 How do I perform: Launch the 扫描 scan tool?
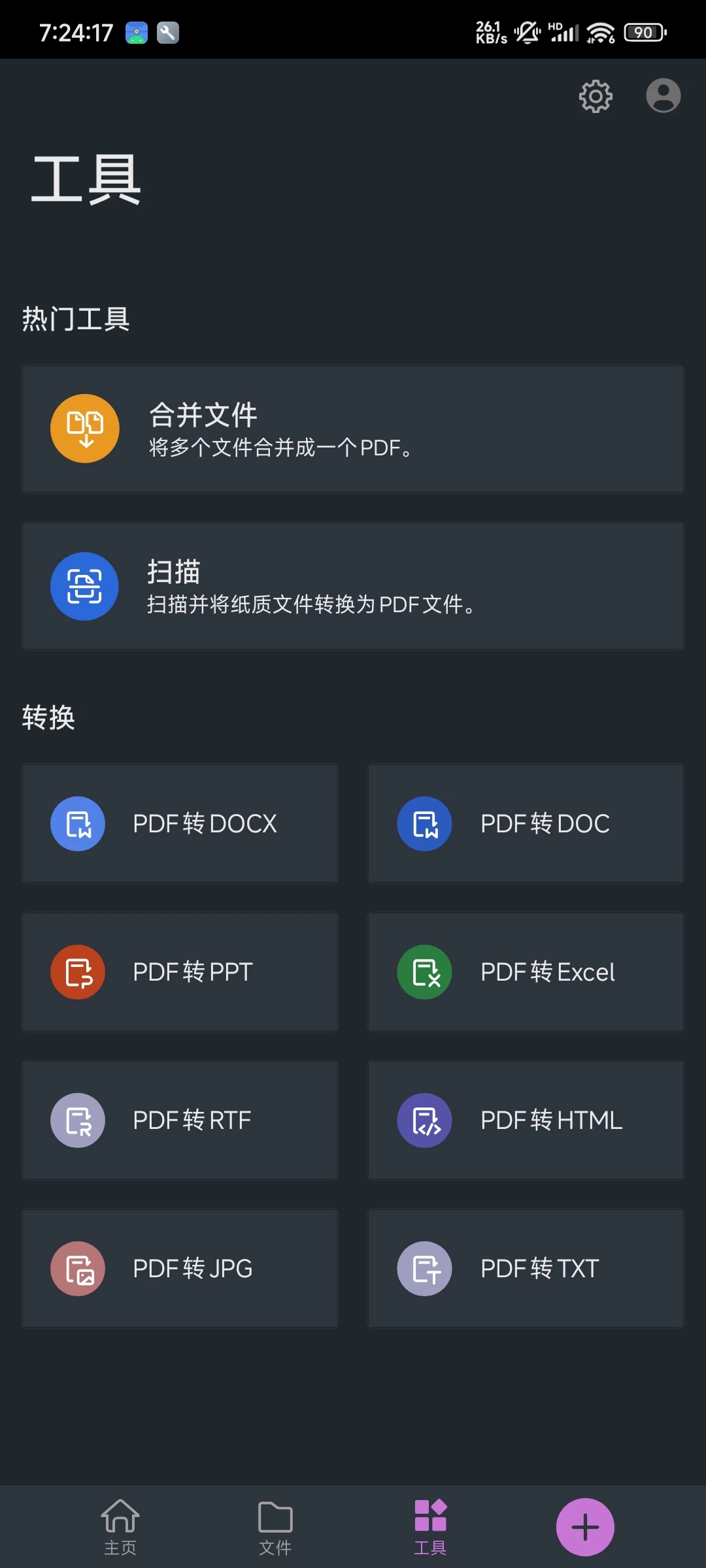pos(353,586)
